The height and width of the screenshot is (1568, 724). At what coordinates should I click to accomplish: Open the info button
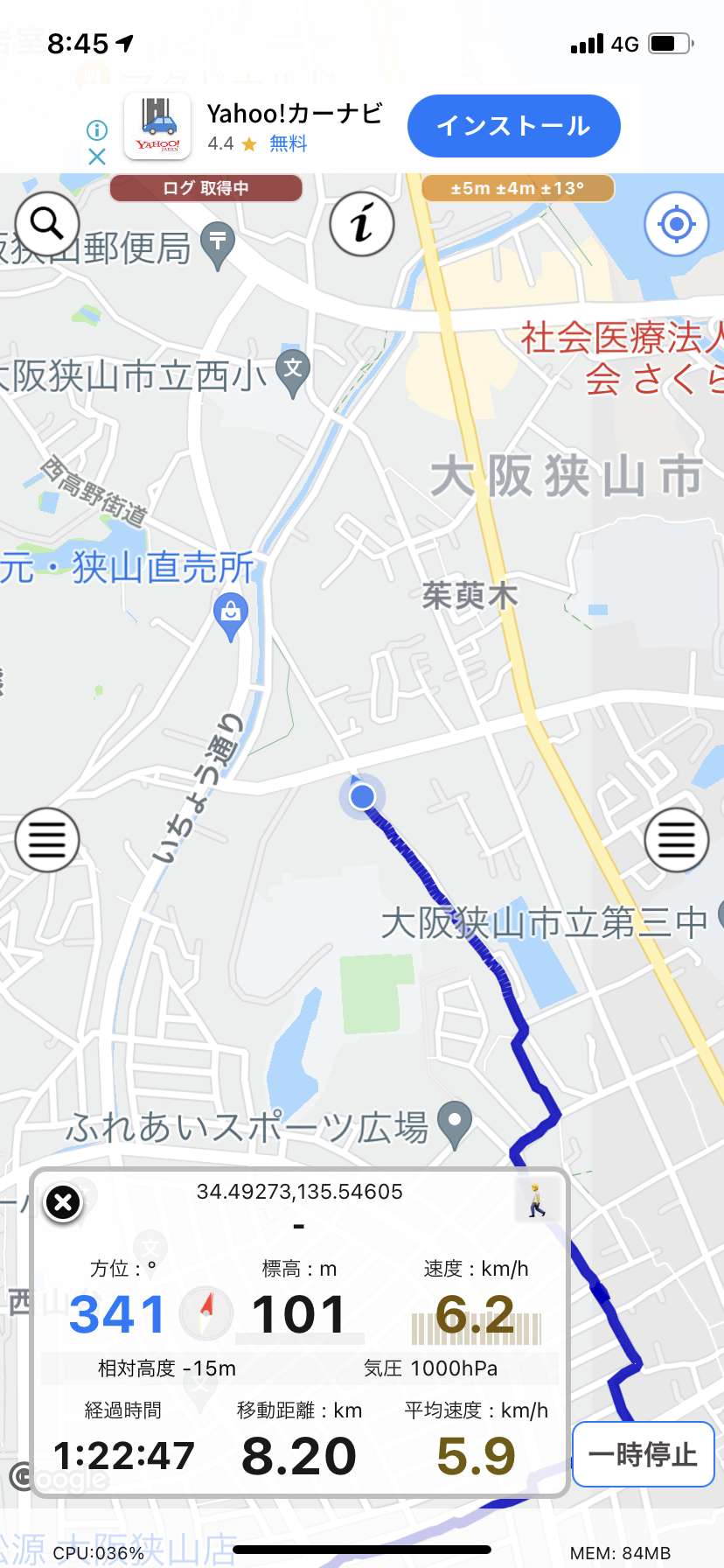[362, 223]
